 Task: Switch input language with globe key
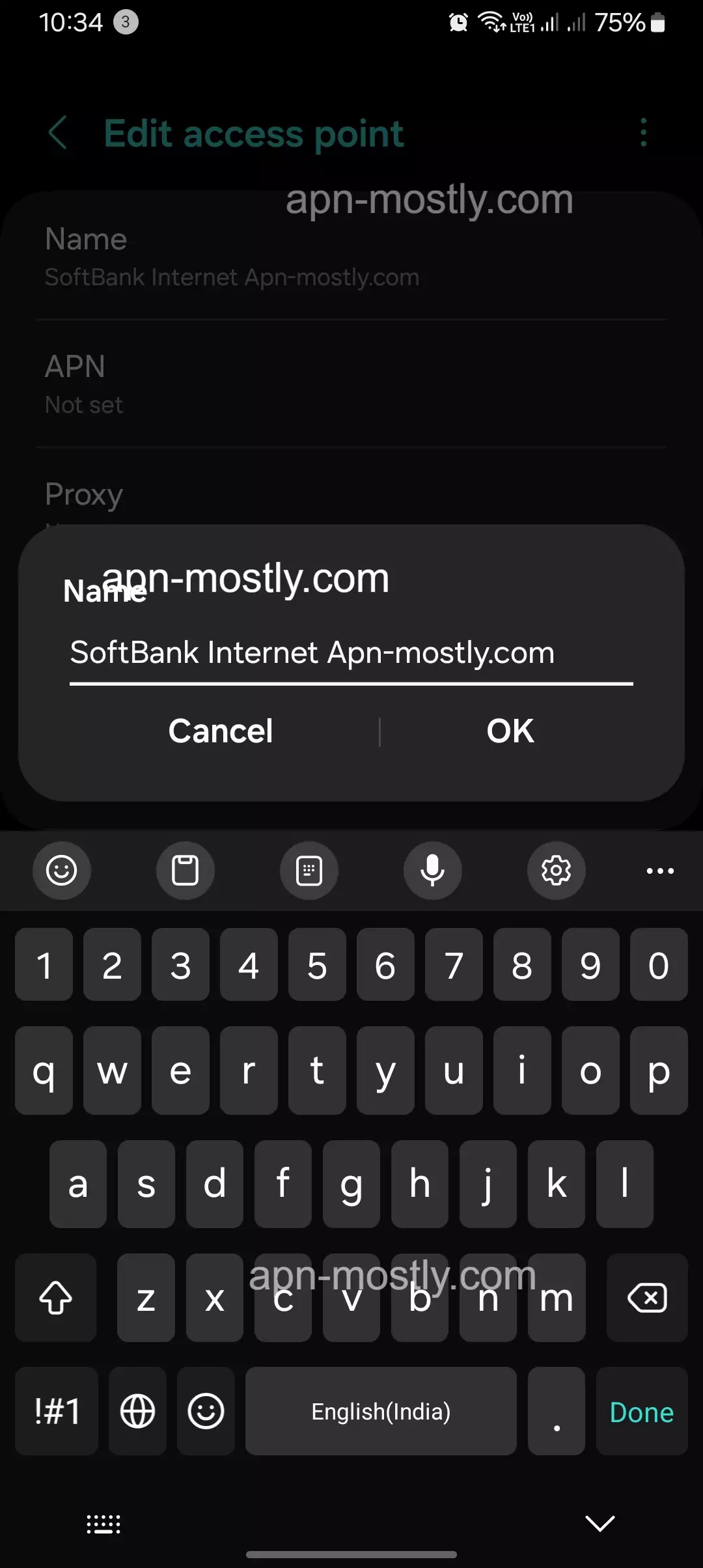point(137,1411)
